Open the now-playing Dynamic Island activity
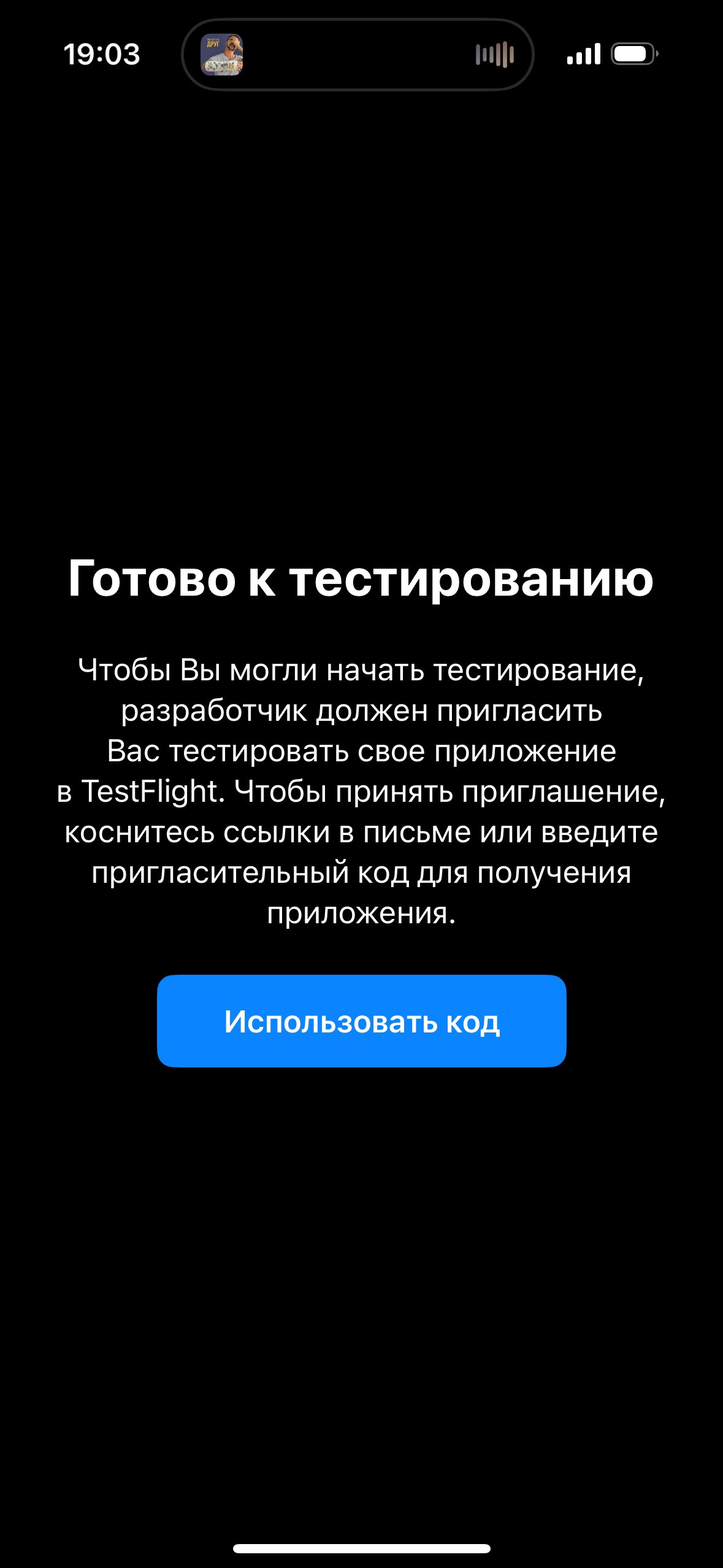Screen dimensions: 723x1568 click(x=358, y=55)
